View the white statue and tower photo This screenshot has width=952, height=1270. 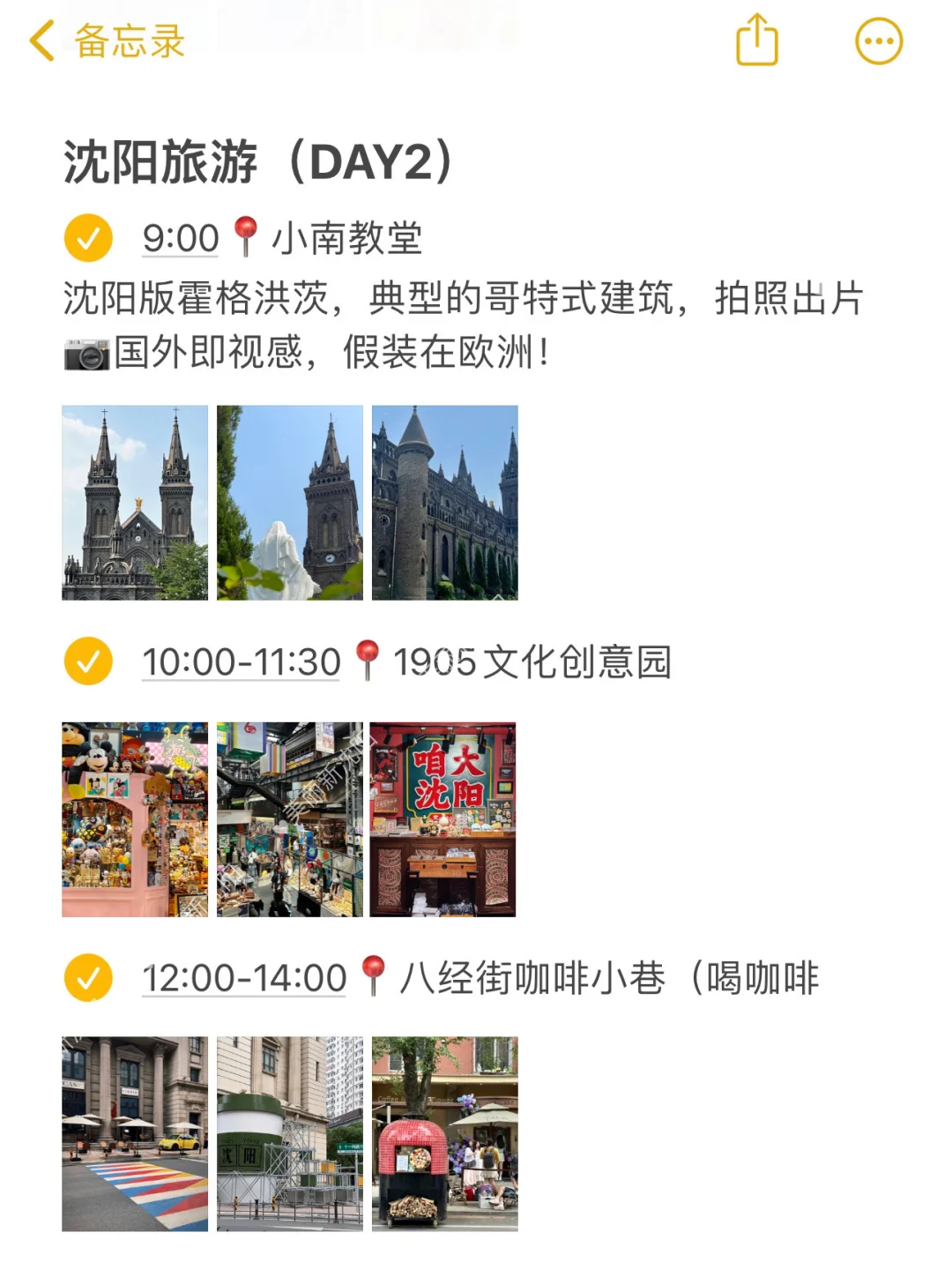tap(290, 503)
